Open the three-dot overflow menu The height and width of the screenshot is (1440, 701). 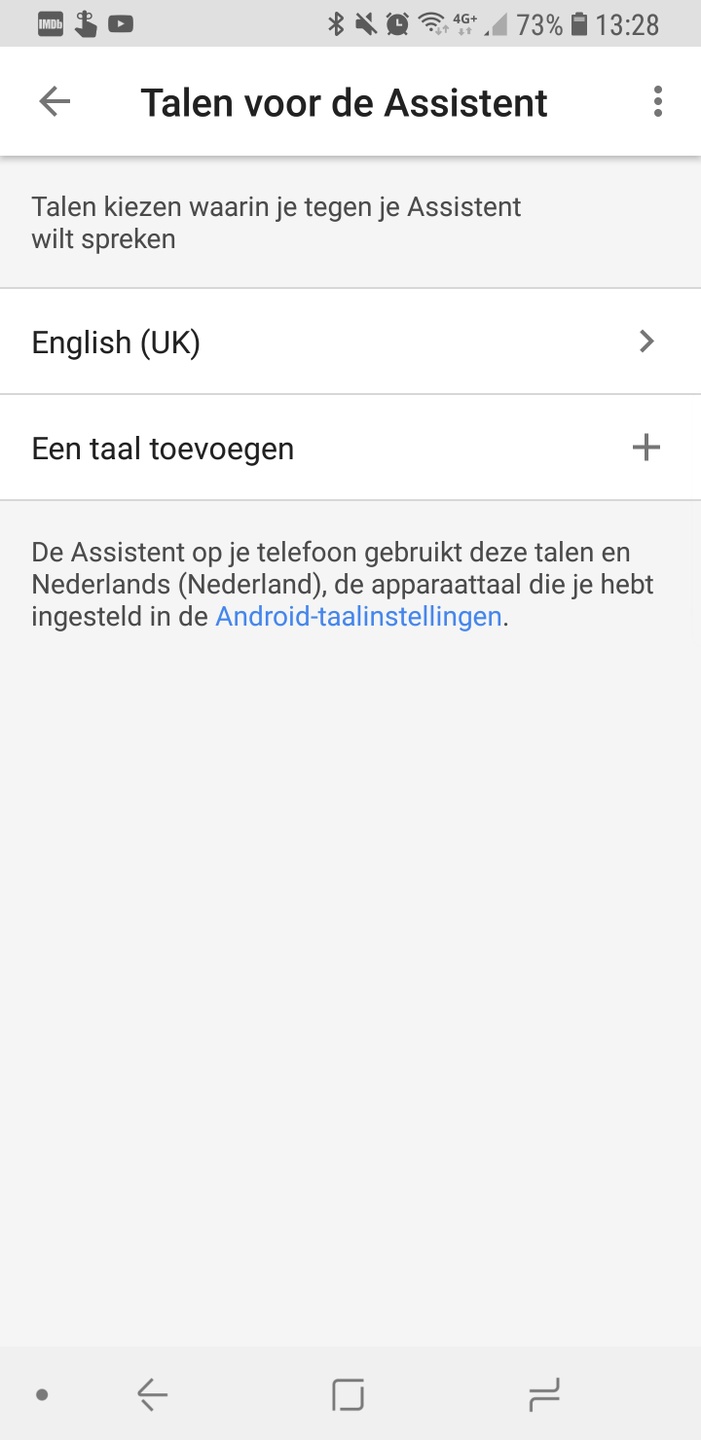[x=657, y=102]
